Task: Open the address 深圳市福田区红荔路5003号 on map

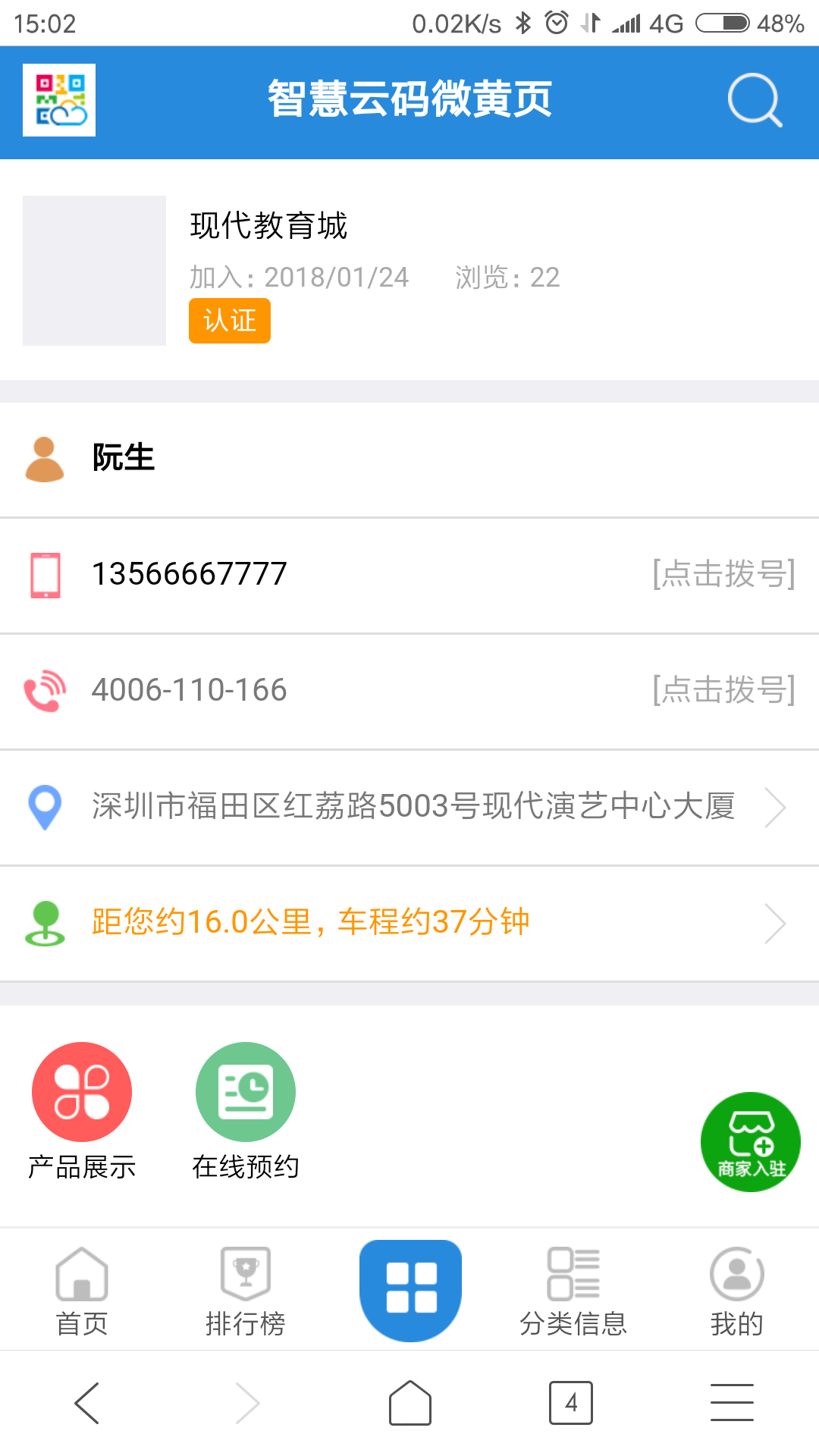Action: (x=413, y=806)
